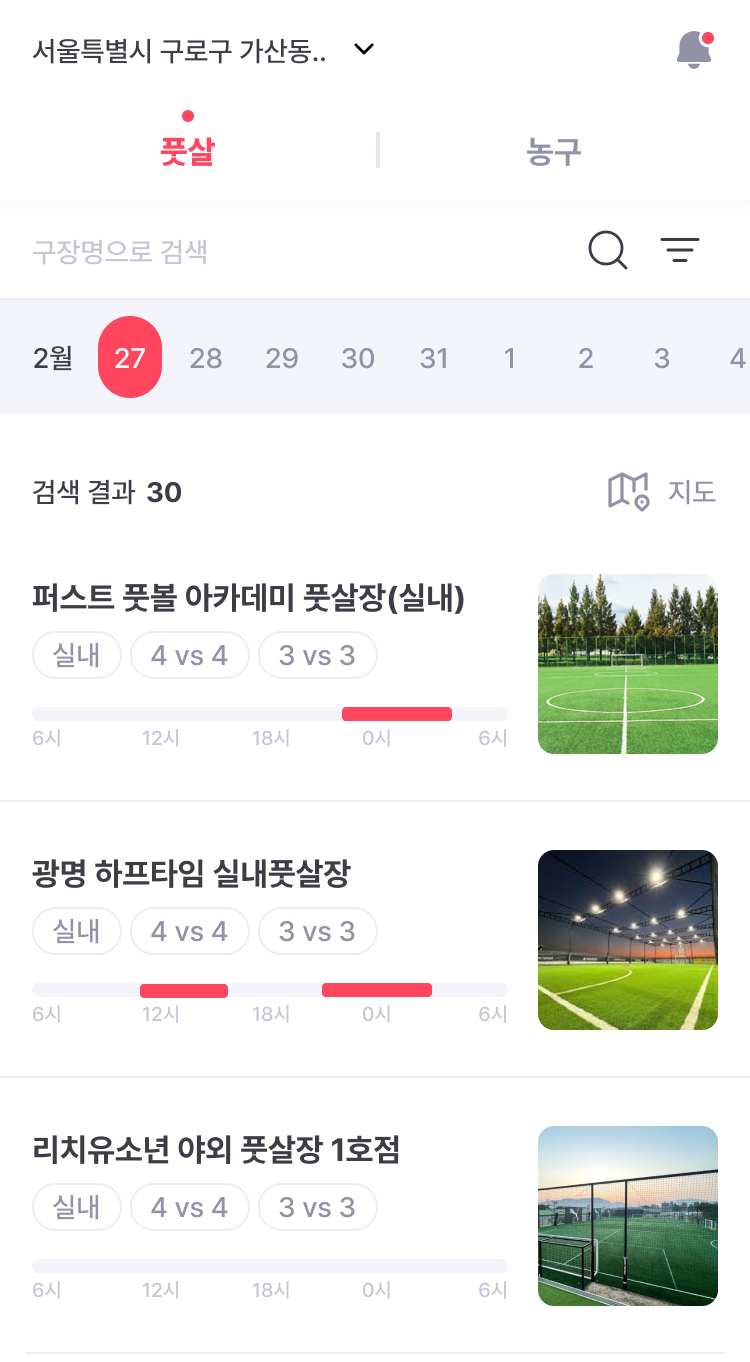Open the location dropdown 서울특별시 구로구
750x1362 pixels.
point(203,50)
